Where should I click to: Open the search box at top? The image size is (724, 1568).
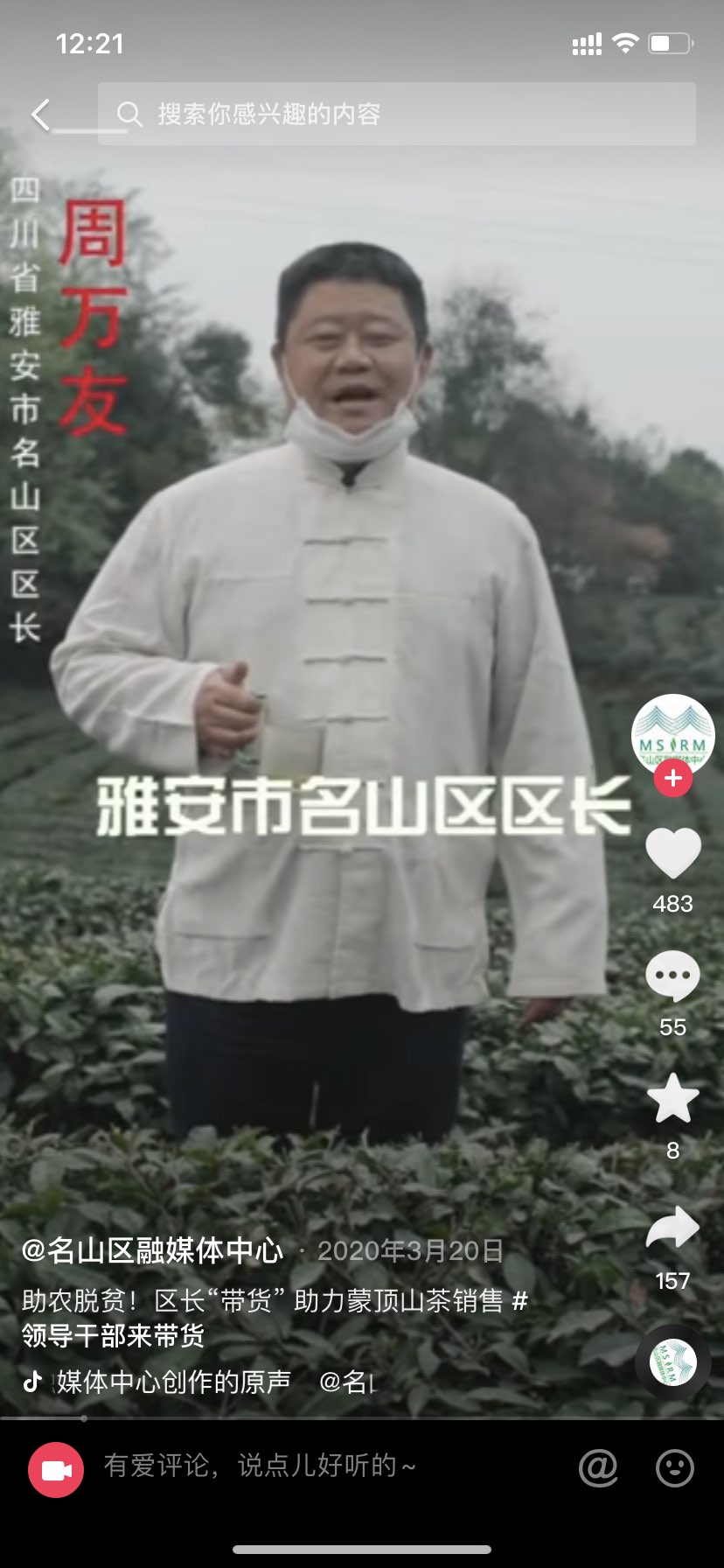[x=396, y=114]
